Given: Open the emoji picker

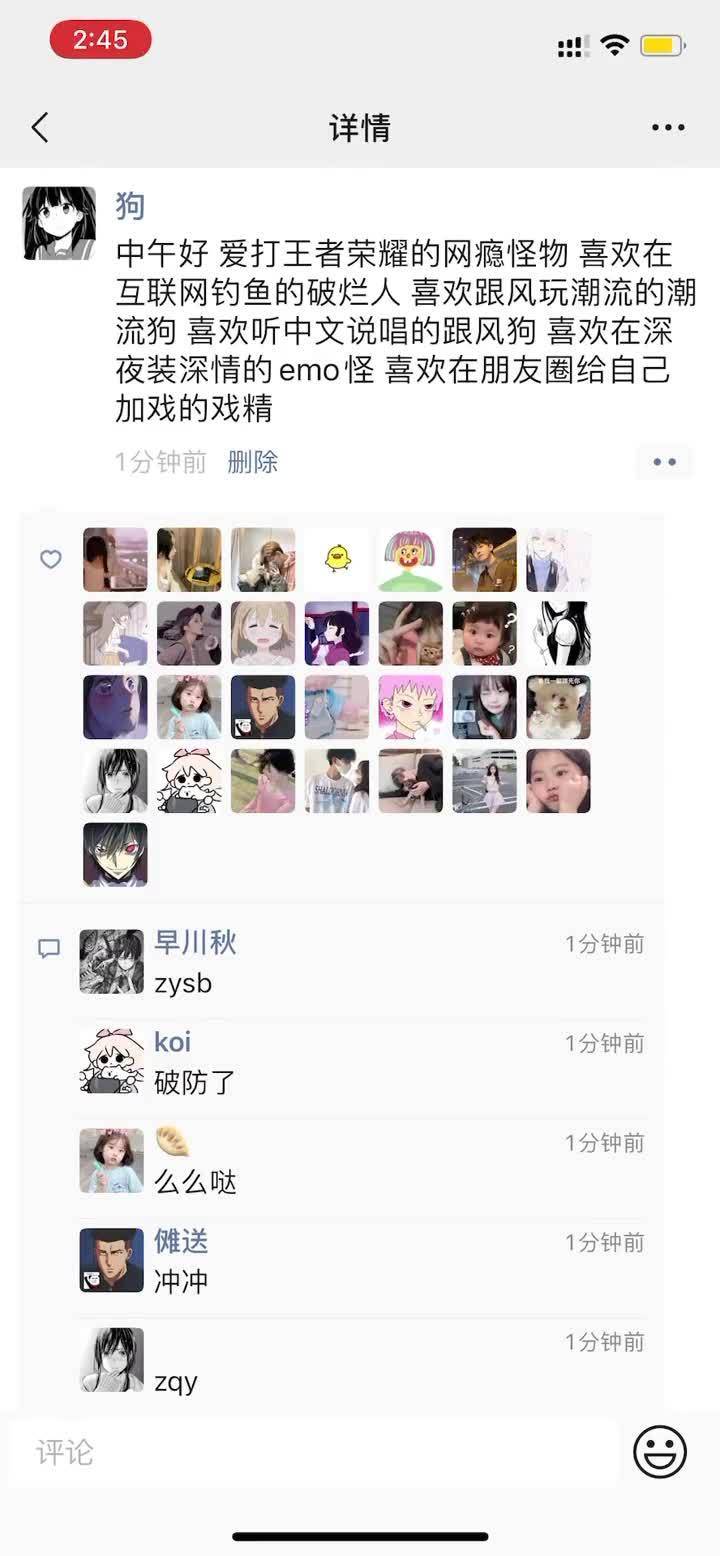Looking at the screenshot, I should pyautogui.click(x=660, y=1452).
